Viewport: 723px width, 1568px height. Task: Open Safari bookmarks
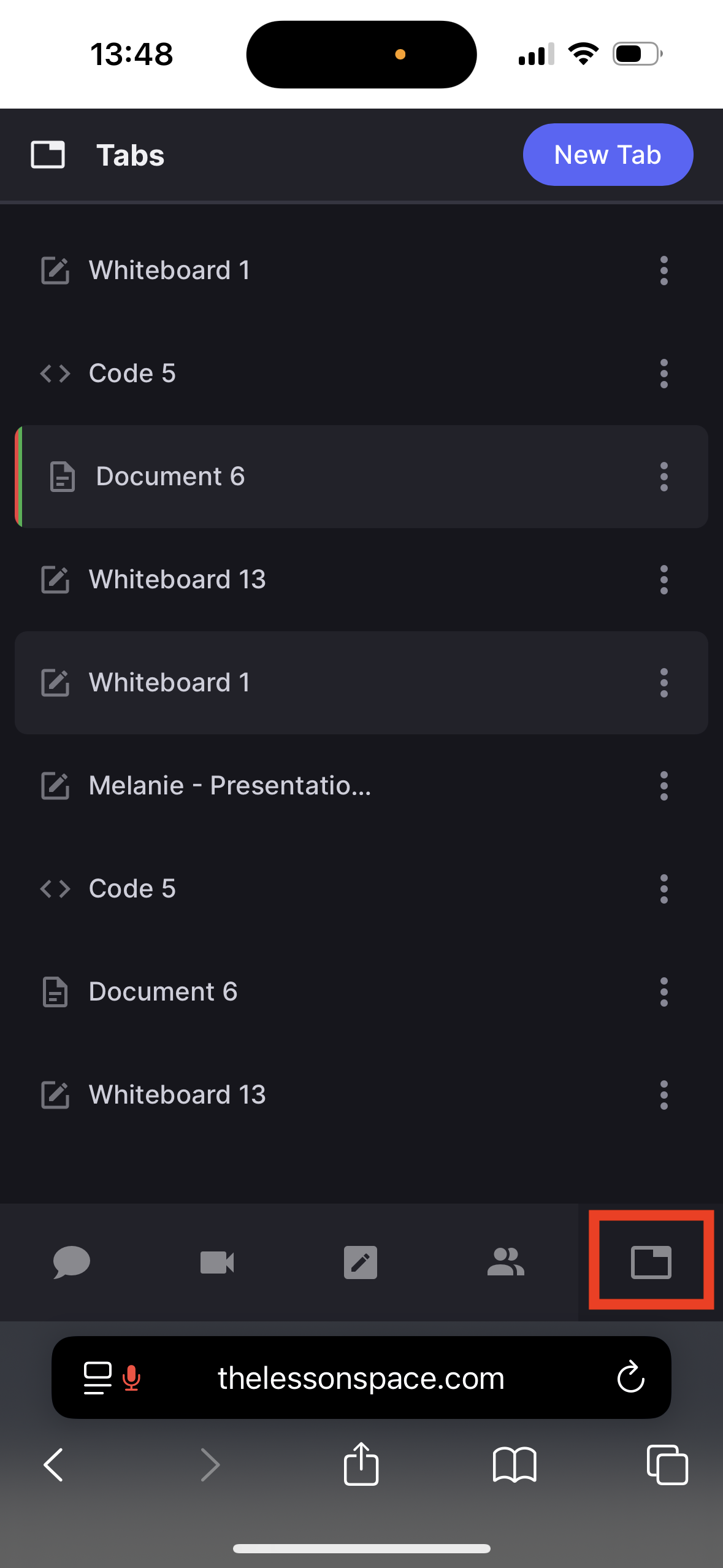coord(515,1464)
